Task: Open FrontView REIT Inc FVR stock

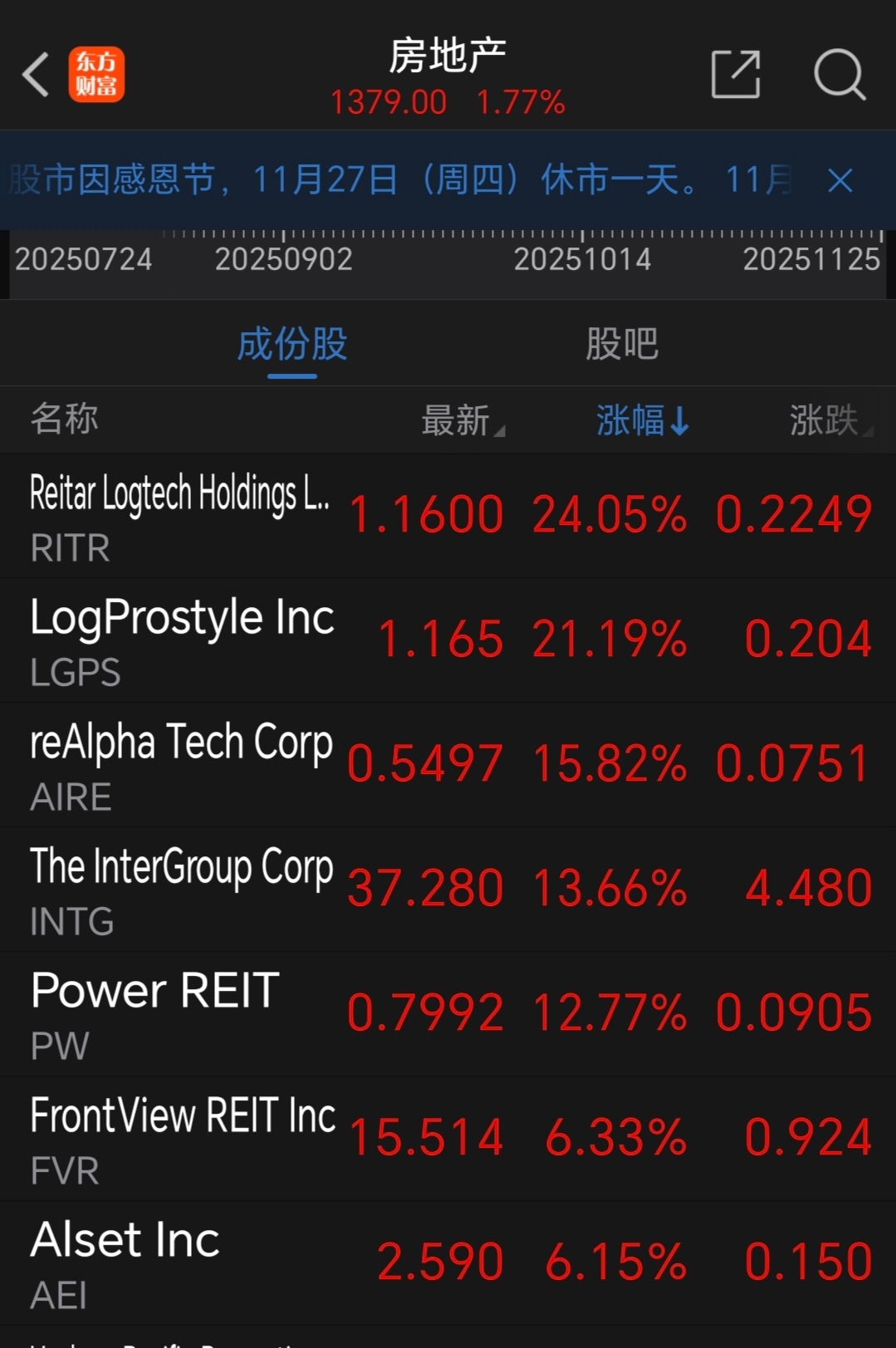Action: [x=181, y=1138]
